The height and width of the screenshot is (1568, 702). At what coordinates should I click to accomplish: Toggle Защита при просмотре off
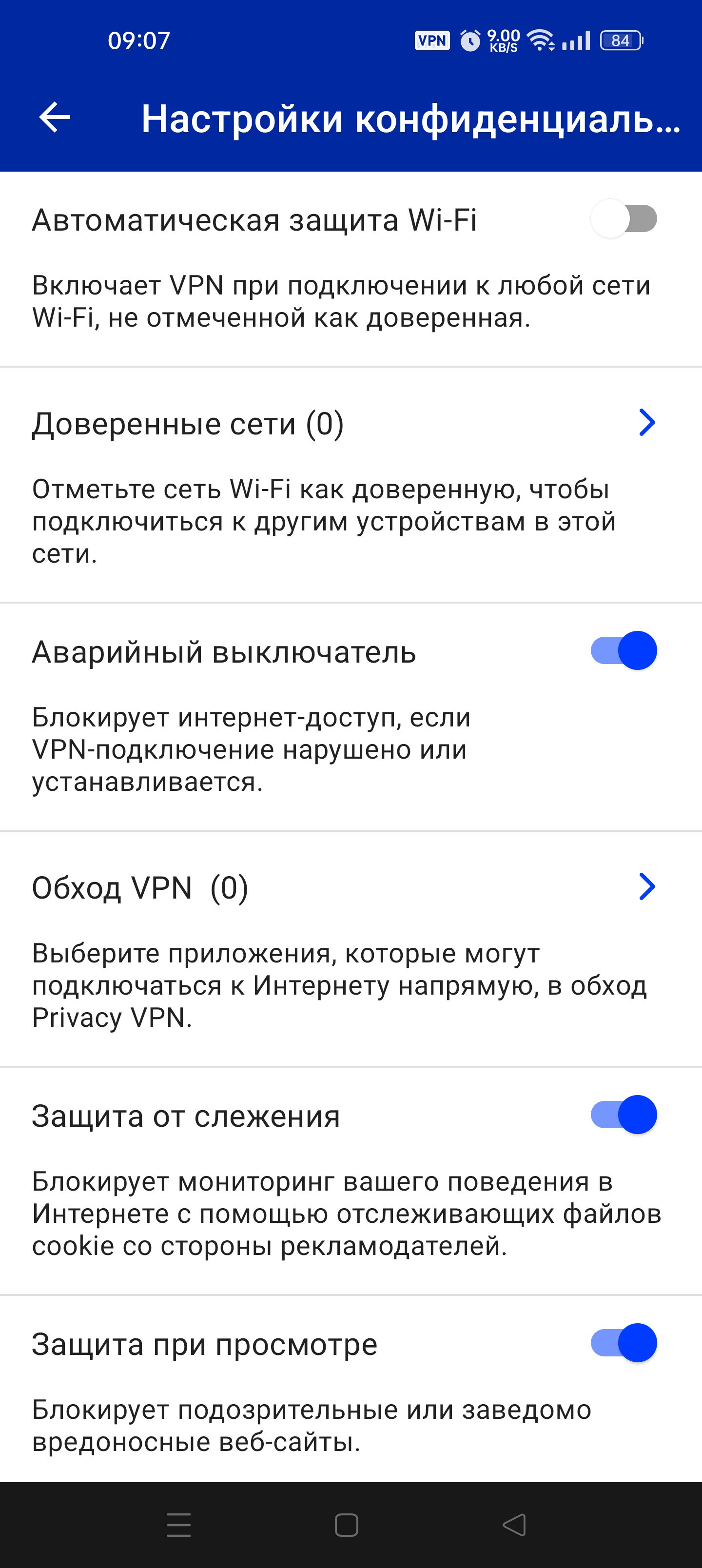tap(624, 1343)
